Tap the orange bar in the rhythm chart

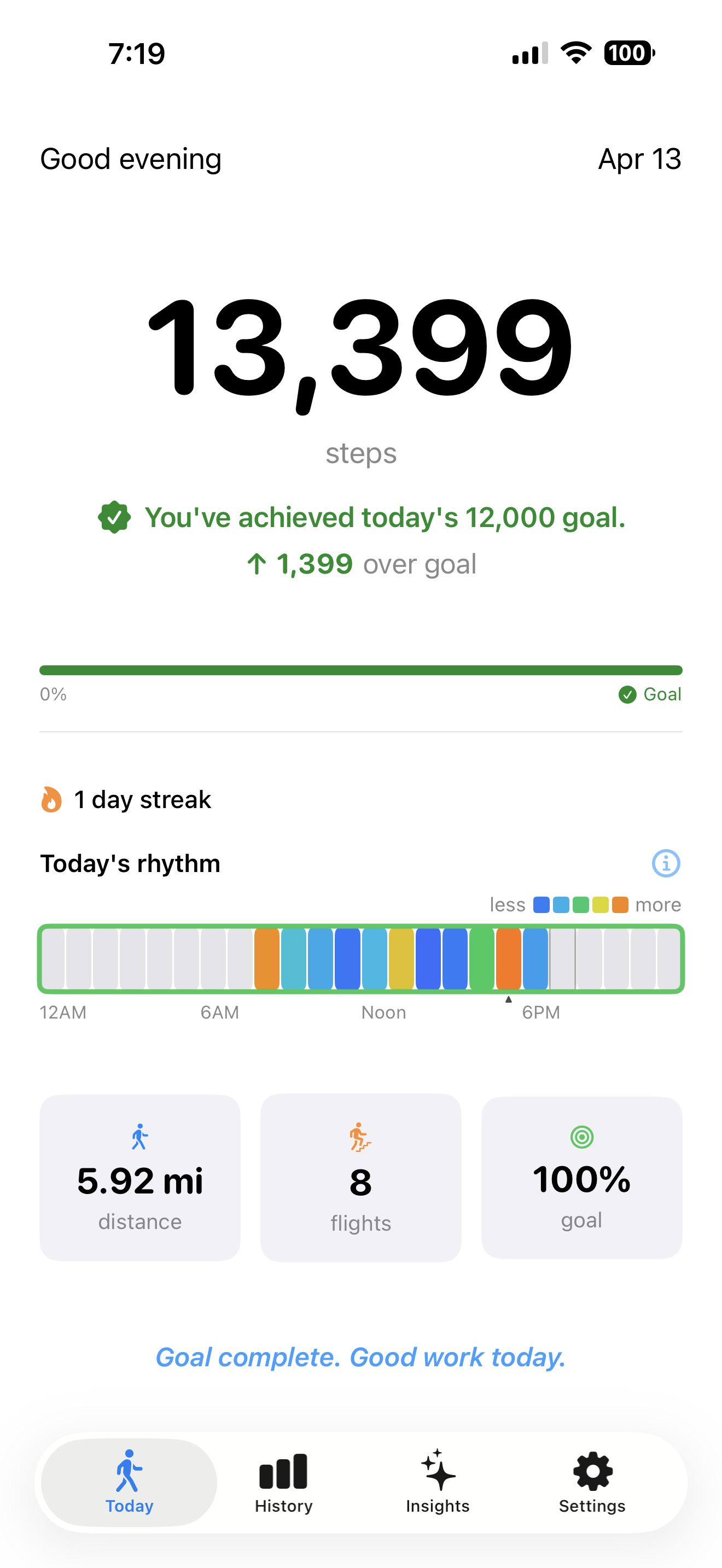pyautogui.click(x=266, y=959)
